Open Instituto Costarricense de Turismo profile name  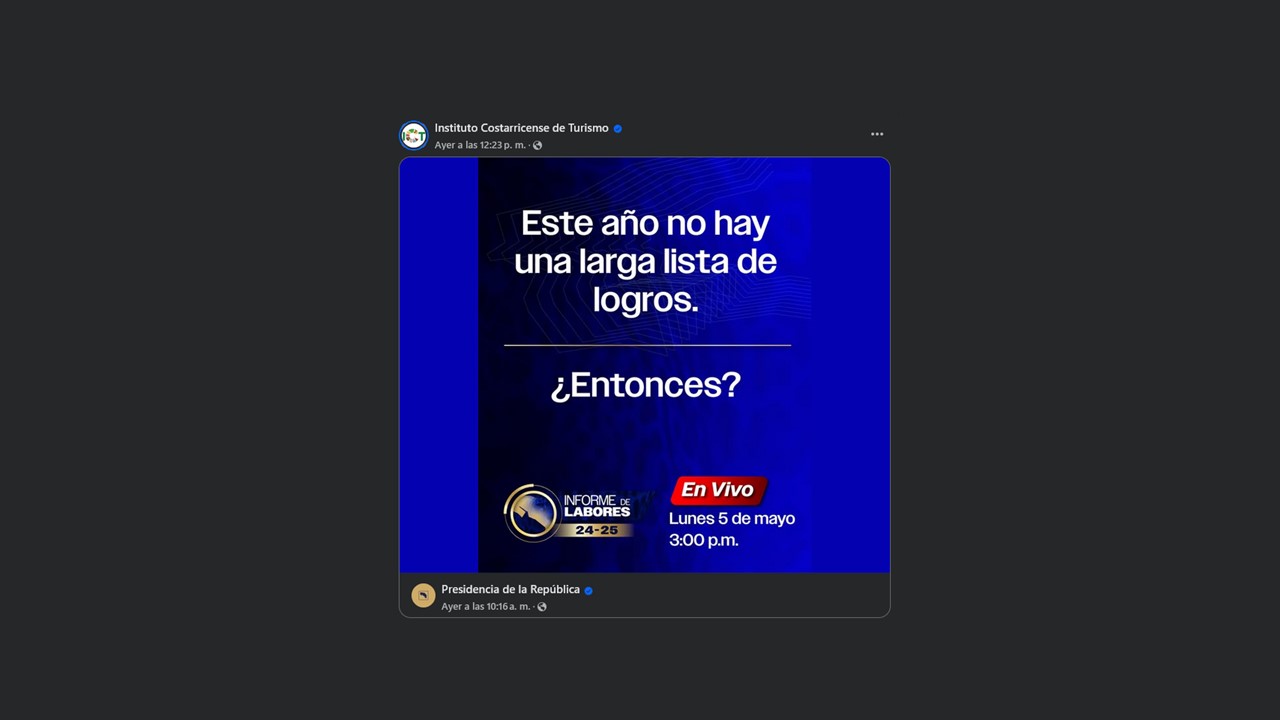[x=521, y=128]
